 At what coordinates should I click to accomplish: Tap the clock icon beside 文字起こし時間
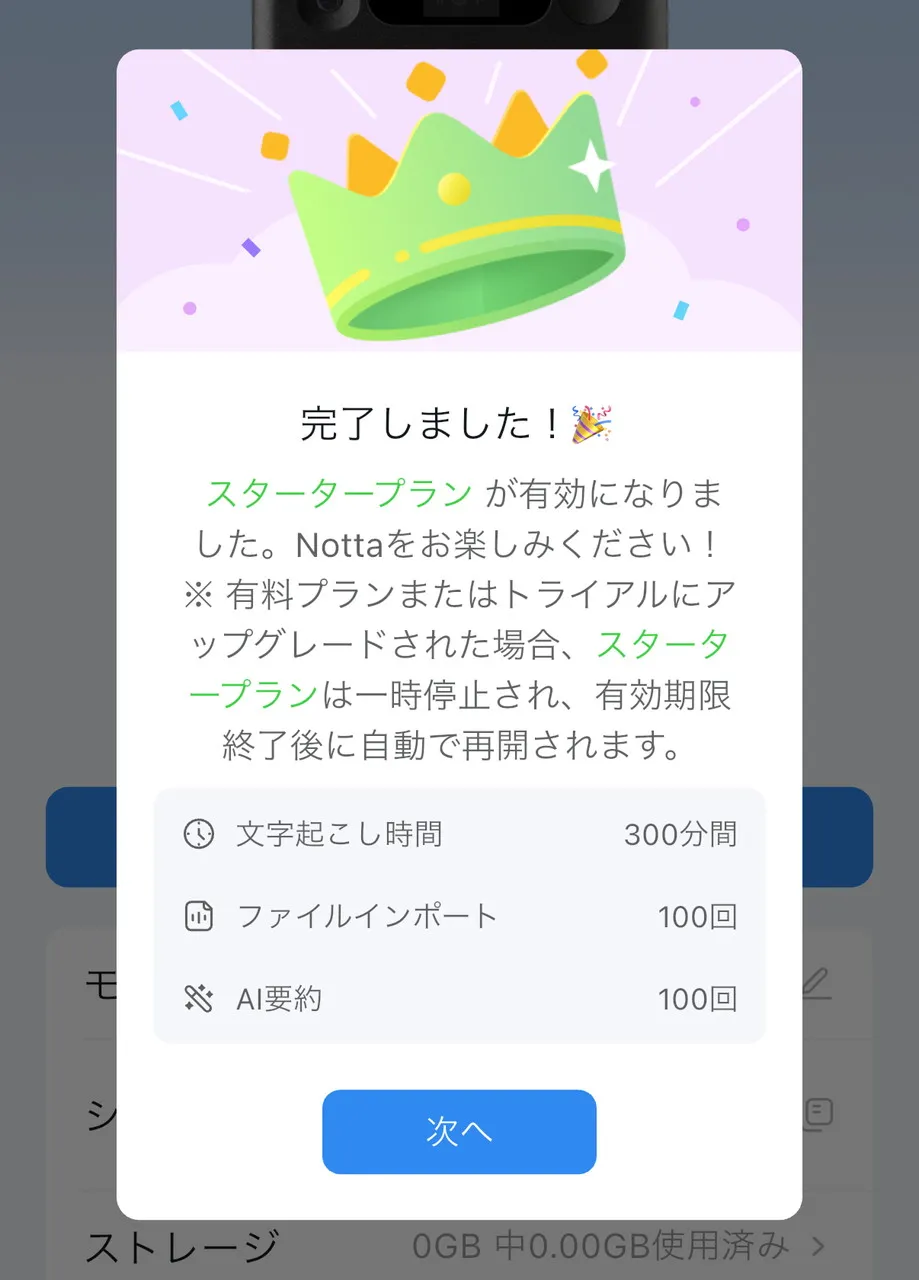[x=199, y=833]
